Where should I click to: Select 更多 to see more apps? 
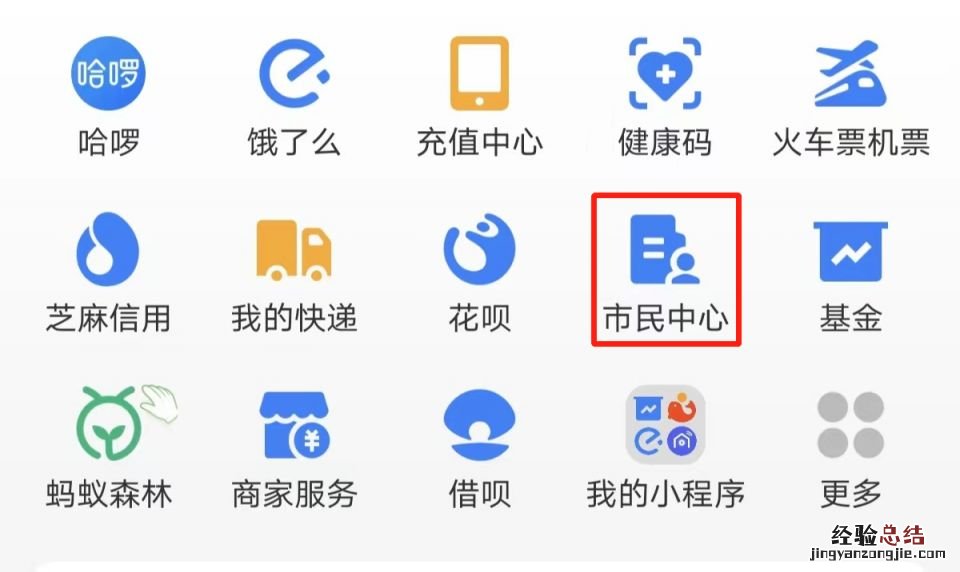[851, 425]
